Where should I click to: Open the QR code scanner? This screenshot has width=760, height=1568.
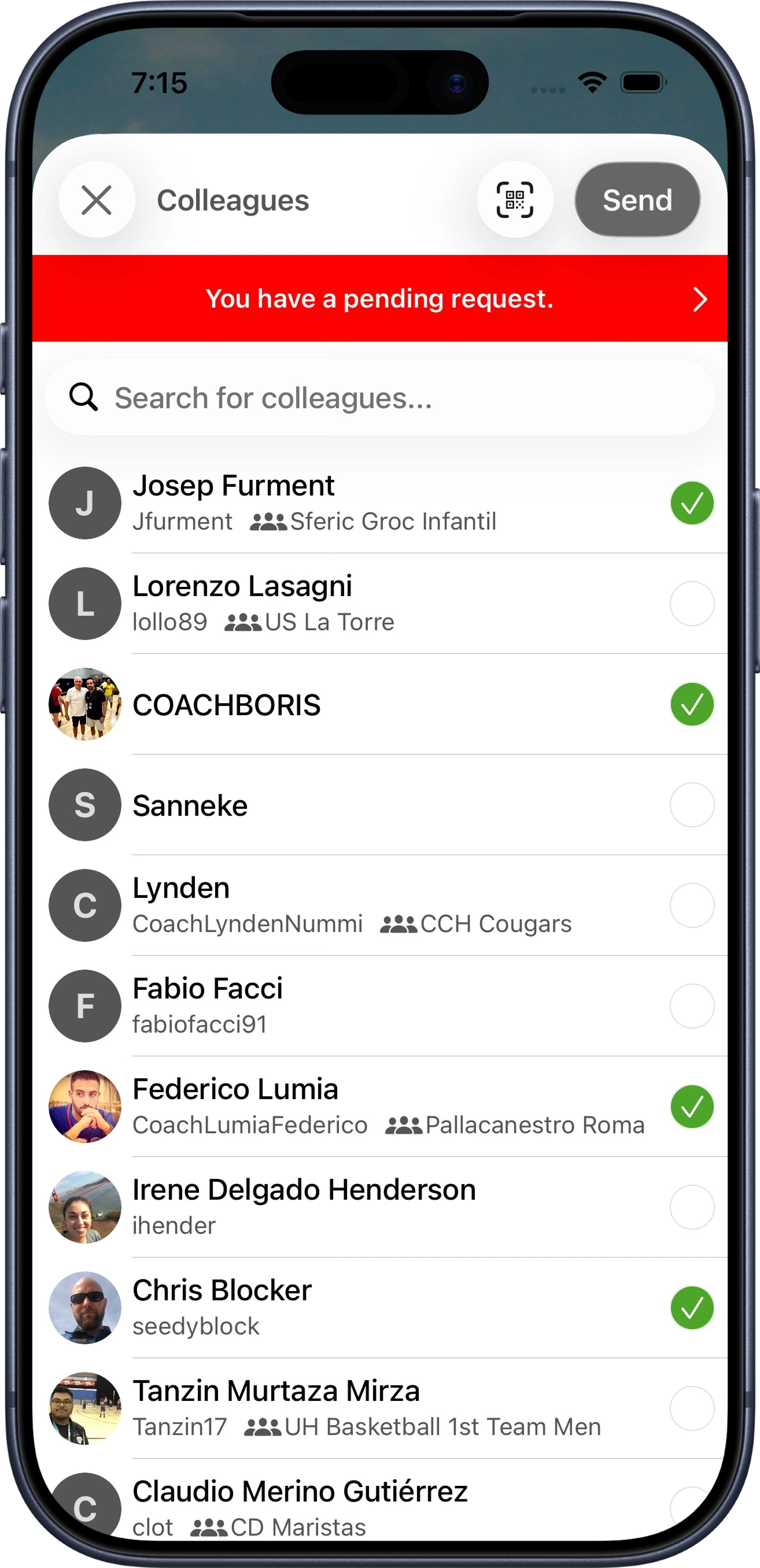coord(515,200)
